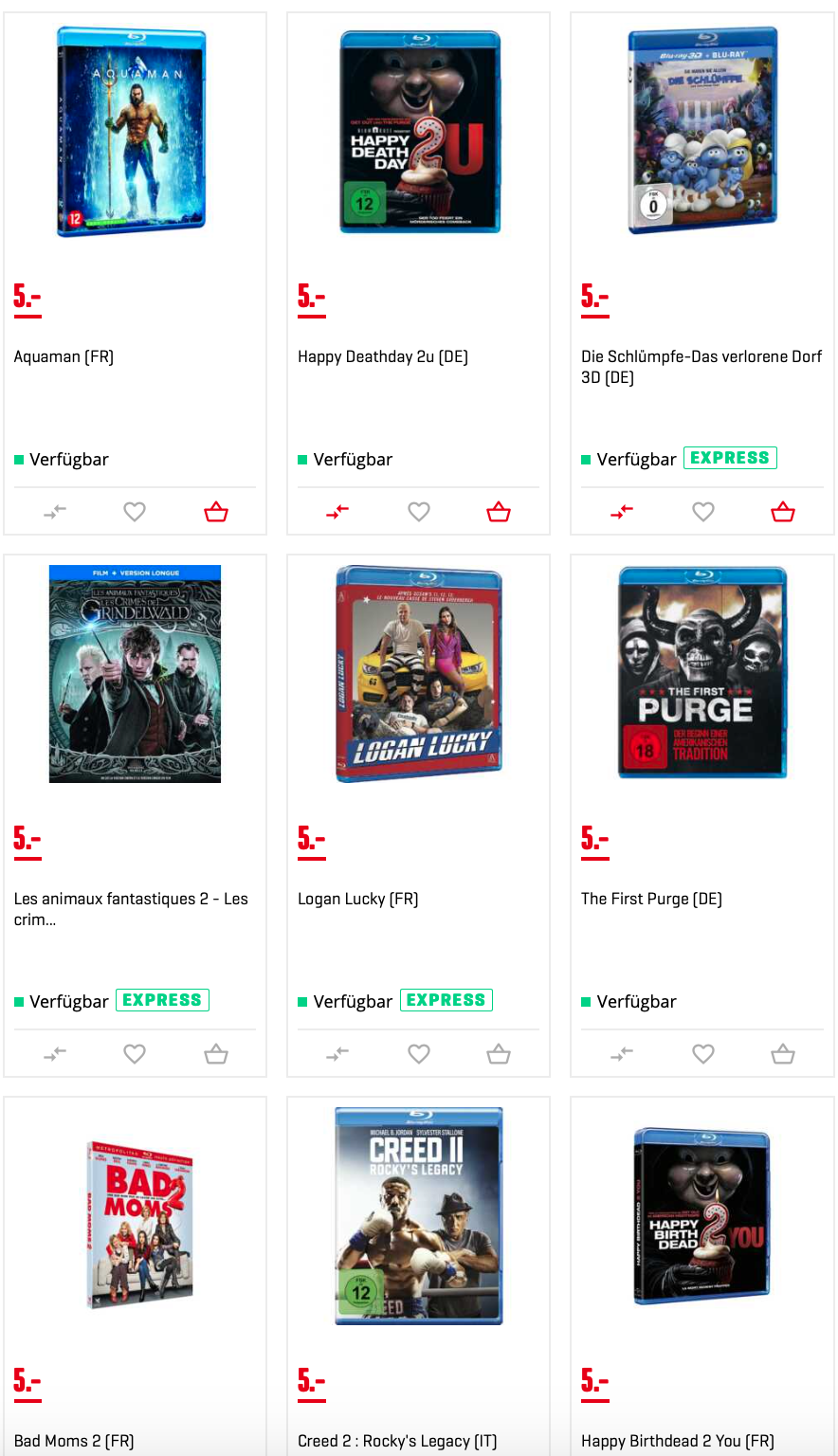Image resolution: width=838 pixels, height=1456 pixels.
Task: Compare Die Schlümpfe-Das verlorene Dorf 3D
Action: click(x=622, y=512)
